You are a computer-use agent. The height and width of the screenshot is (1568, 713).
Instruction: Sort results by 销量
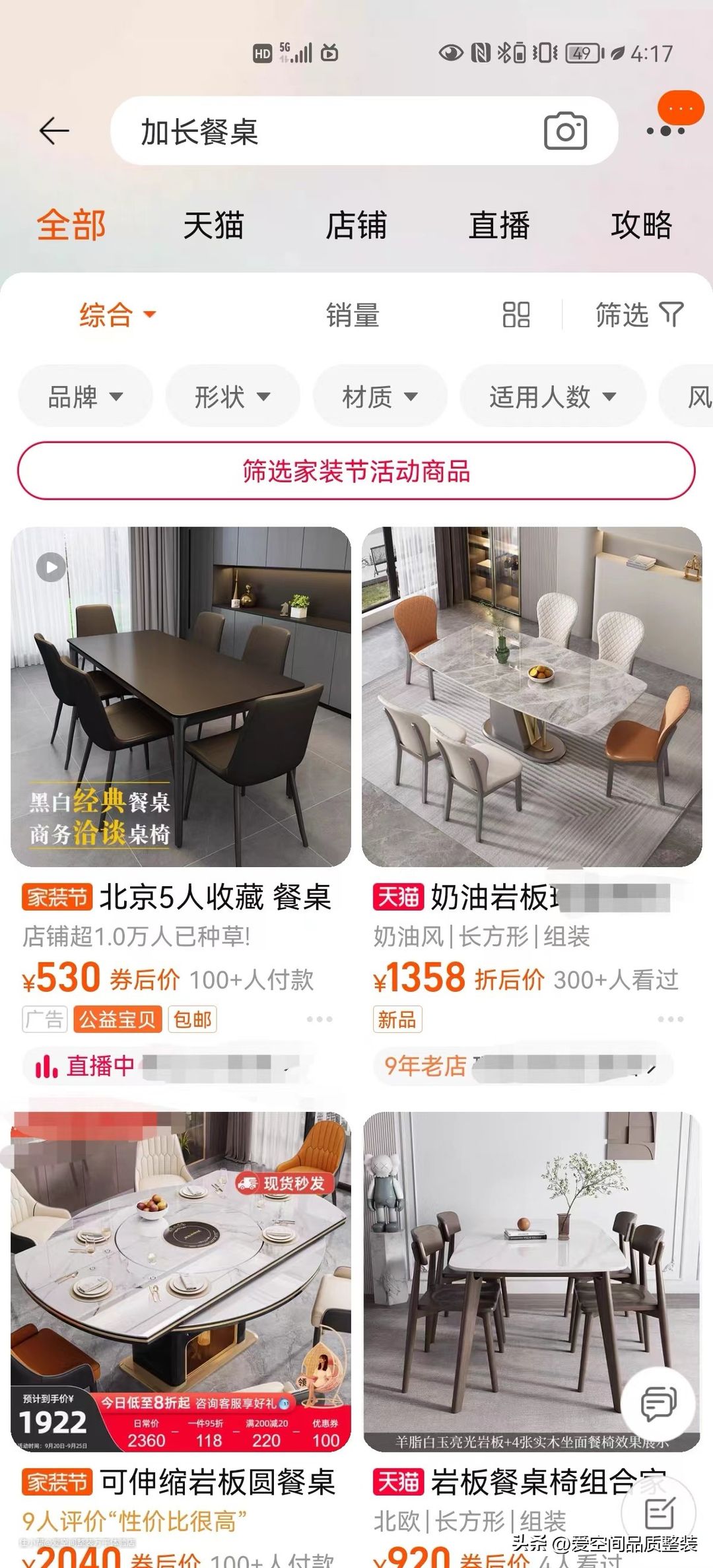point(353,315)
